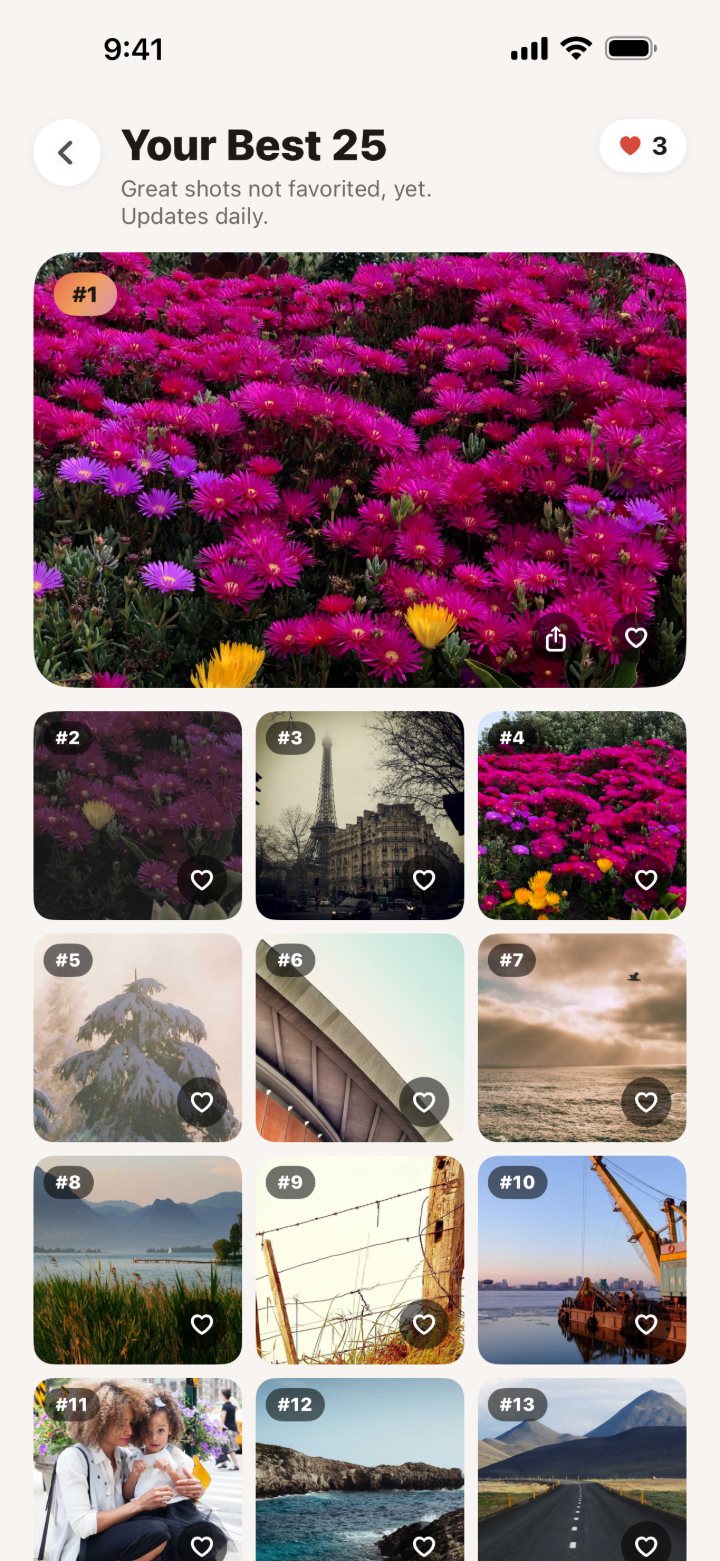Favorite the #8 lake and mountains photo
Screen dimensions: 720x1561
tap(202, 1324)
